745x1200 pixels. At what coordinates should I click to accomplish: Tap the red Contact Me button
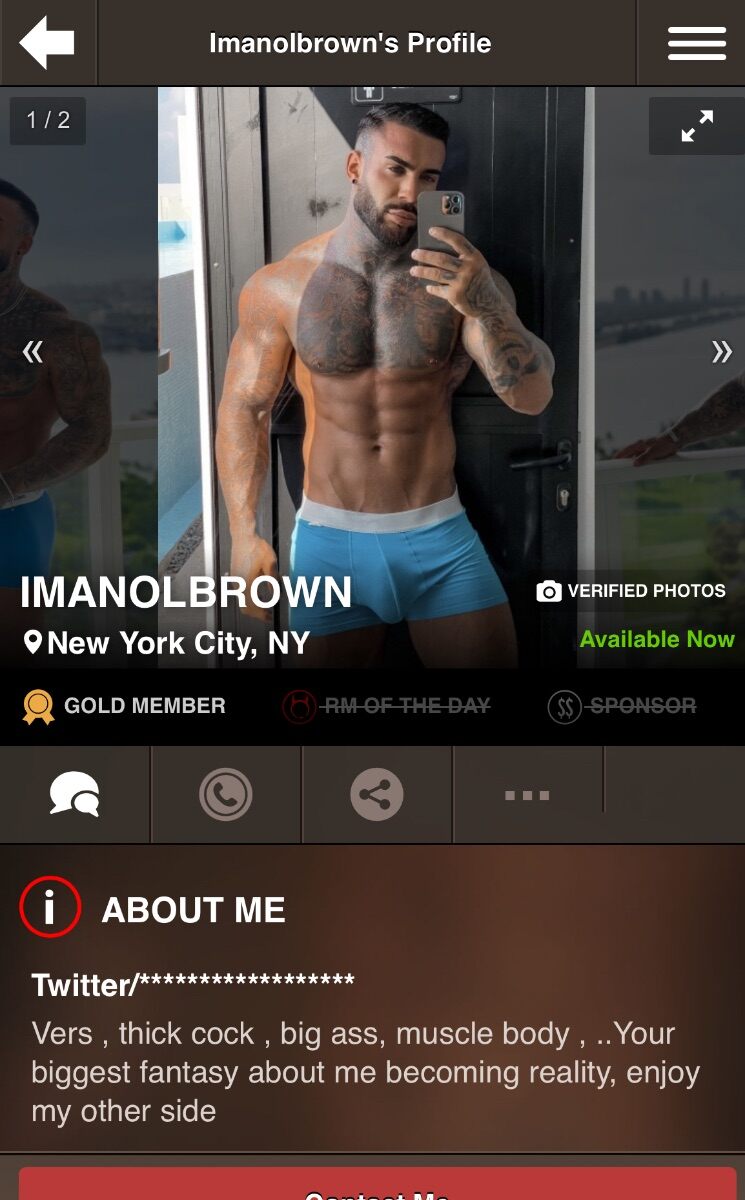[377, 1184]
